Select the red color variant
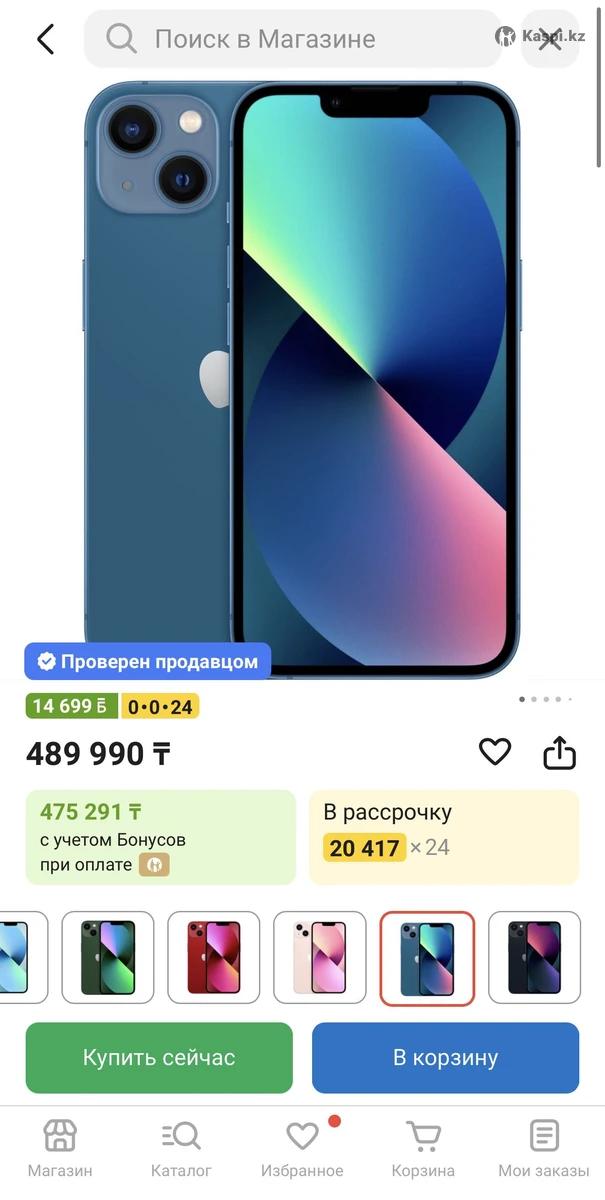The image size is (605, 1200). (214, 958)
